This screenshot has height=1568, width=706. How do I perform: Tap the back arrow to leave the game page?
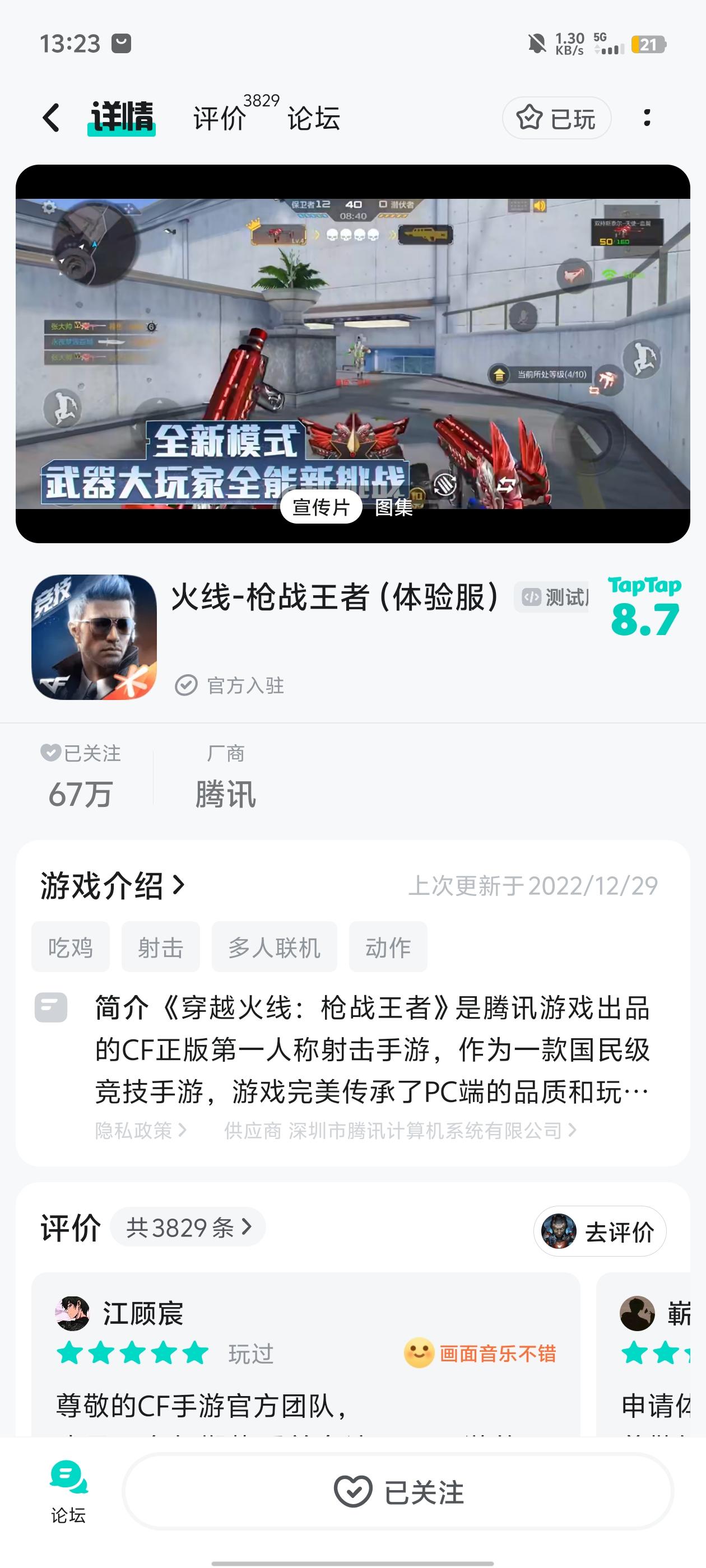point(52,118)
